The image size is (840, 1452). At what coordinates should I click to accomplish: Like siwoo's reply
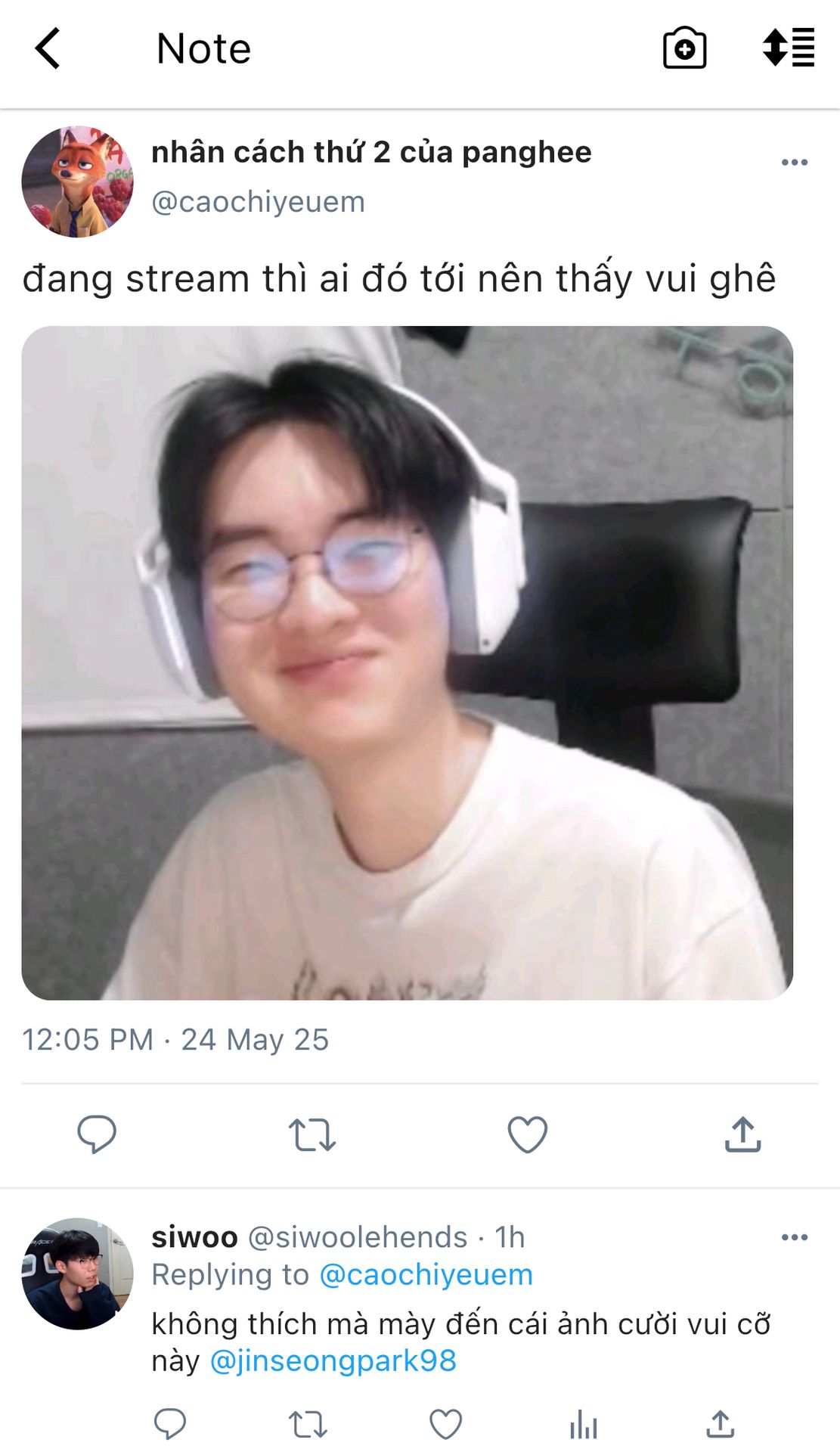[445, 1425]
